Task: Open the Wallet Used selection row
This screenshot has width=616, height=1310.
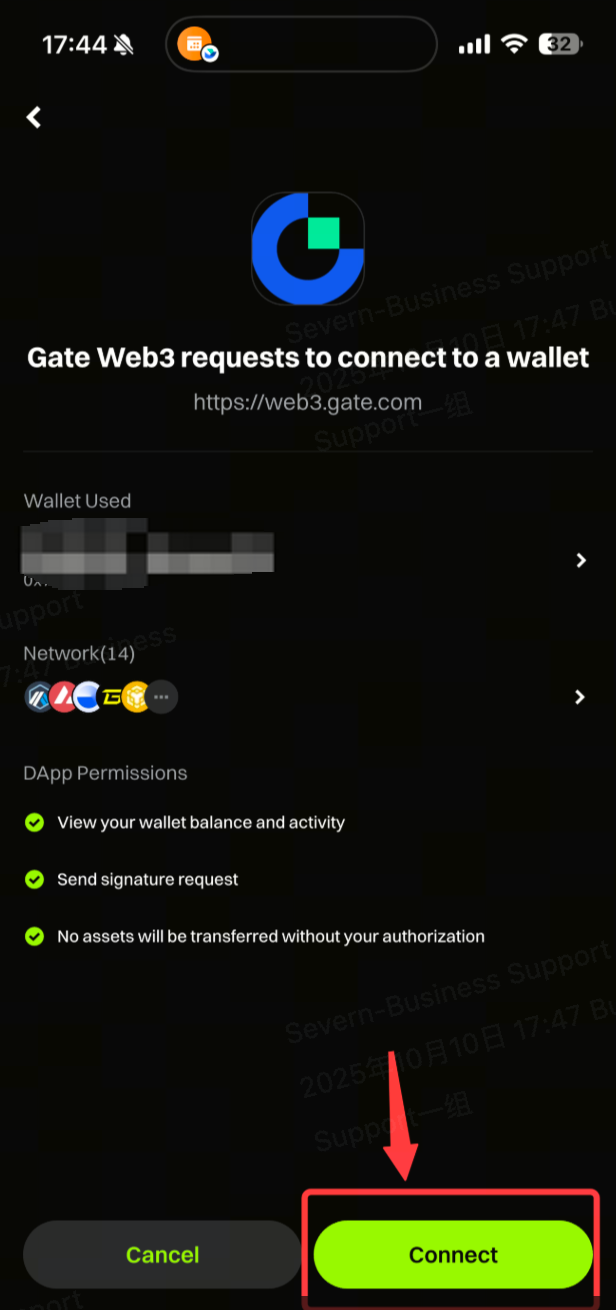Action: 580,561
